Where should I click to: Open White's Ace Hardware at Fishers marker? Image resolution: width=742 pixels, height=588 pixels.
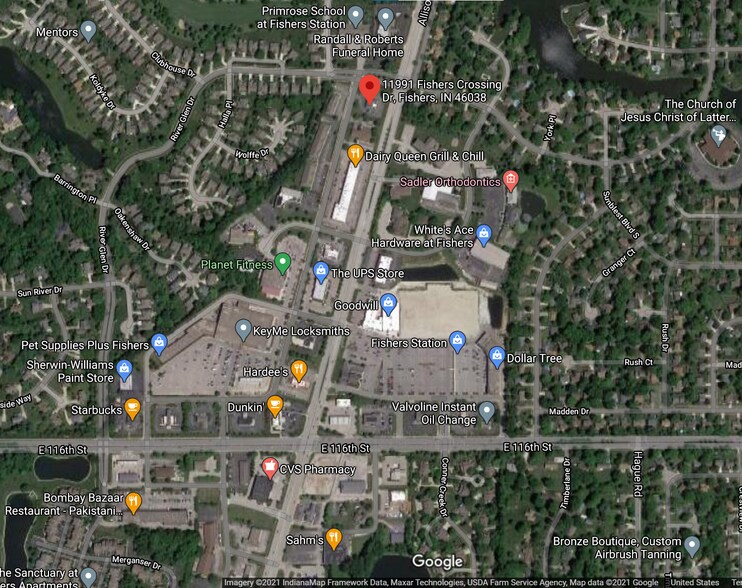(484, 235)
